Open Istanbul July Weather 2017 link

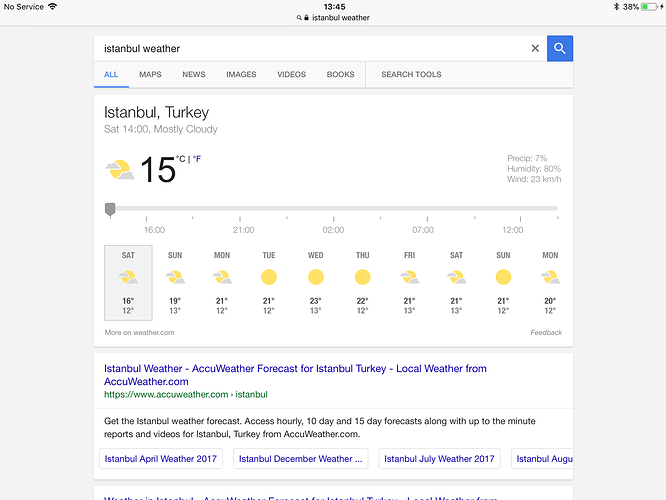[x=439, y=459]
